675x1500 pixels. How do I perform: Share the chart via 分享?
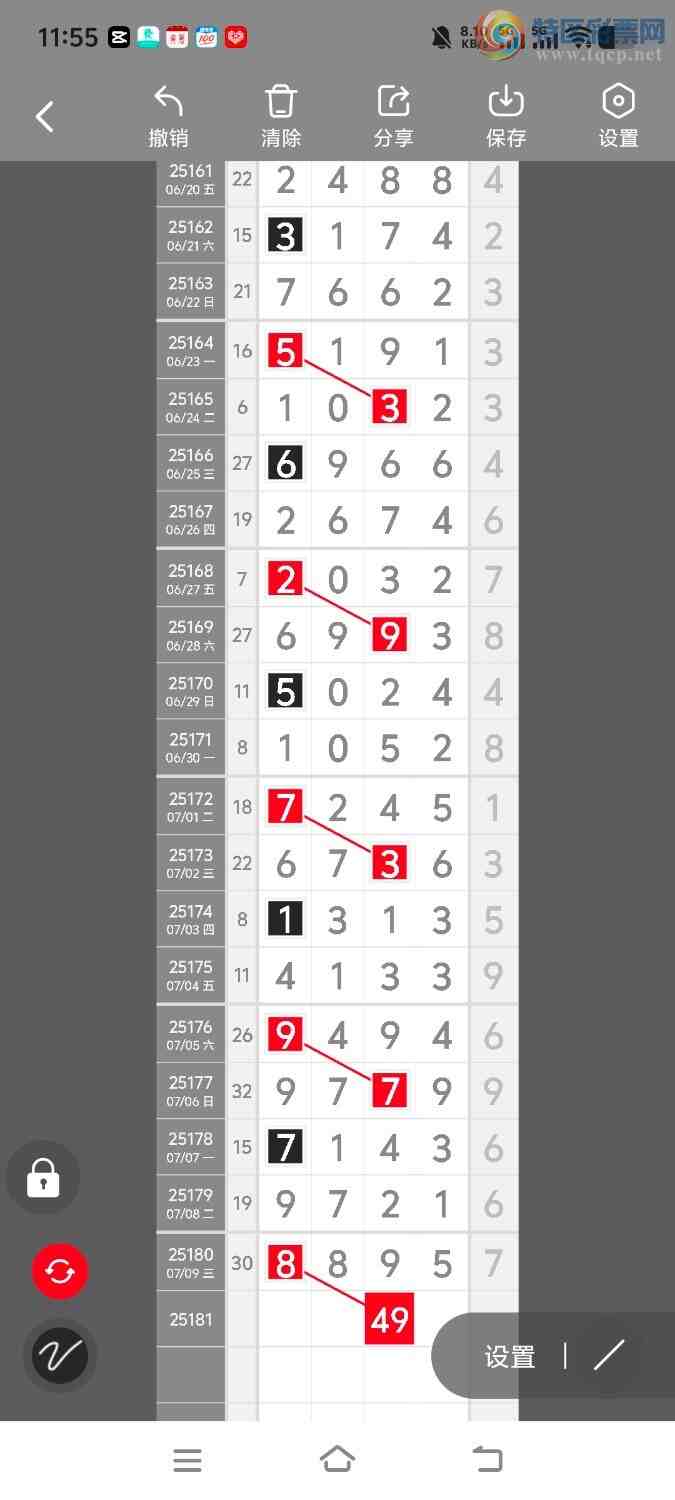[x=393, y=117]
